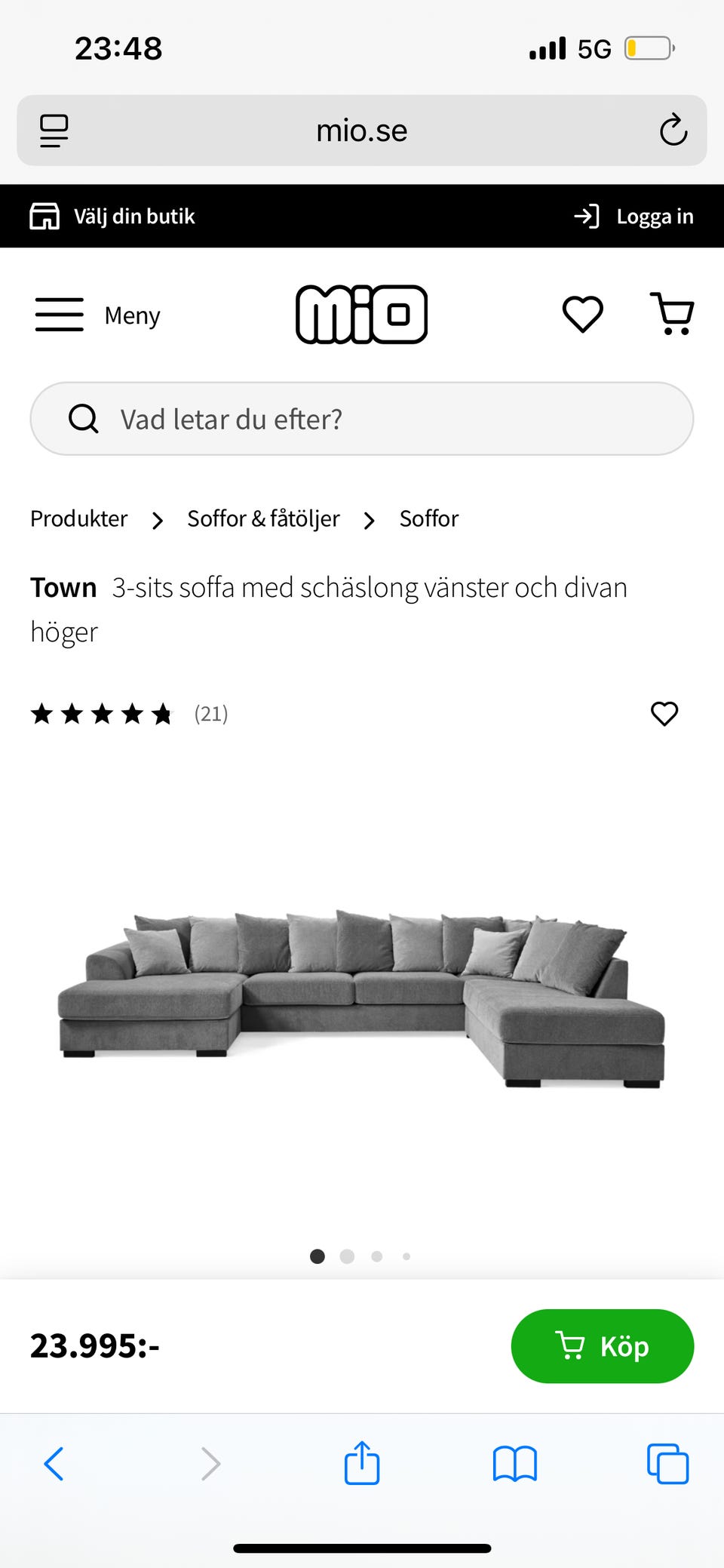This screenshot has width=724, height=1568.
Task: Show open tabs in Safari
Action: pos(667,1462)
